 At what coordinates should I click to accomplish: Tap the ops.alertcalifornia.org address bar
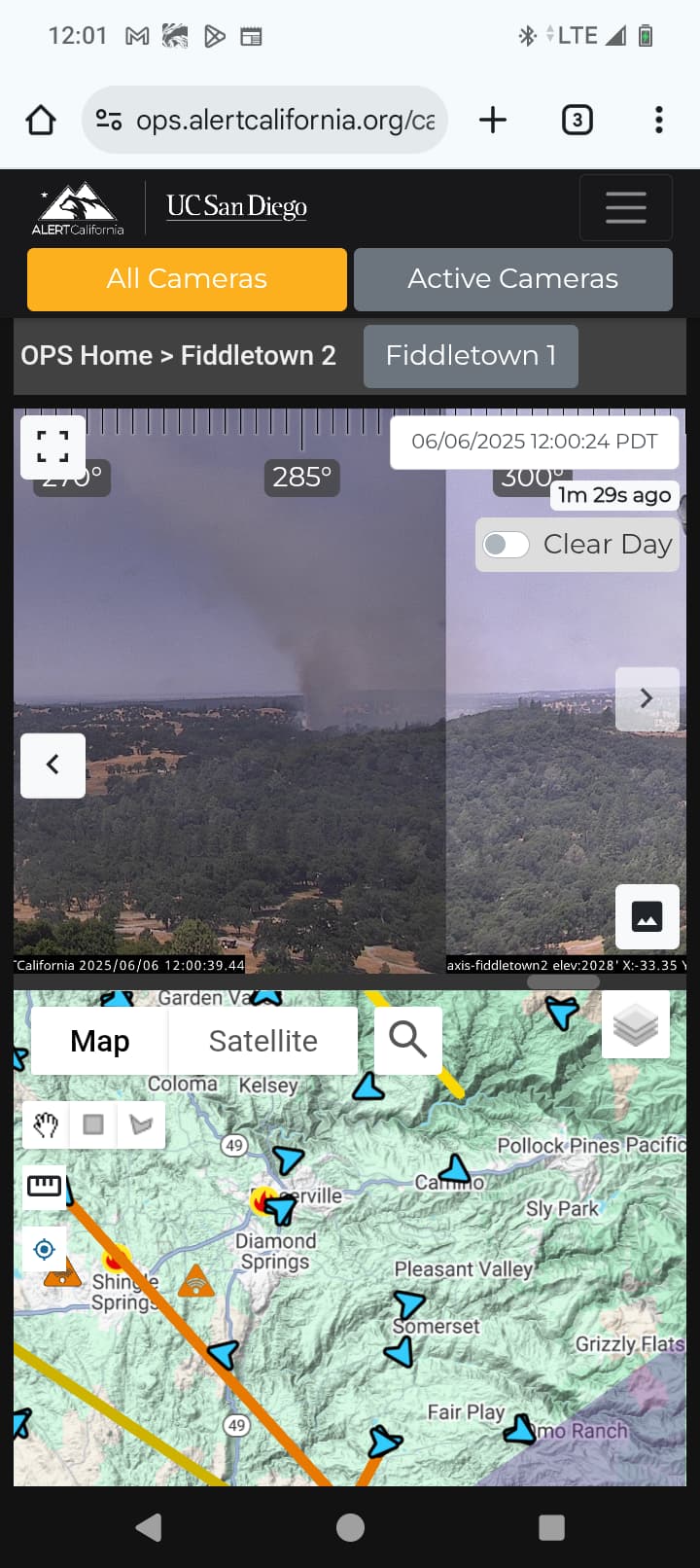point(264,120)
